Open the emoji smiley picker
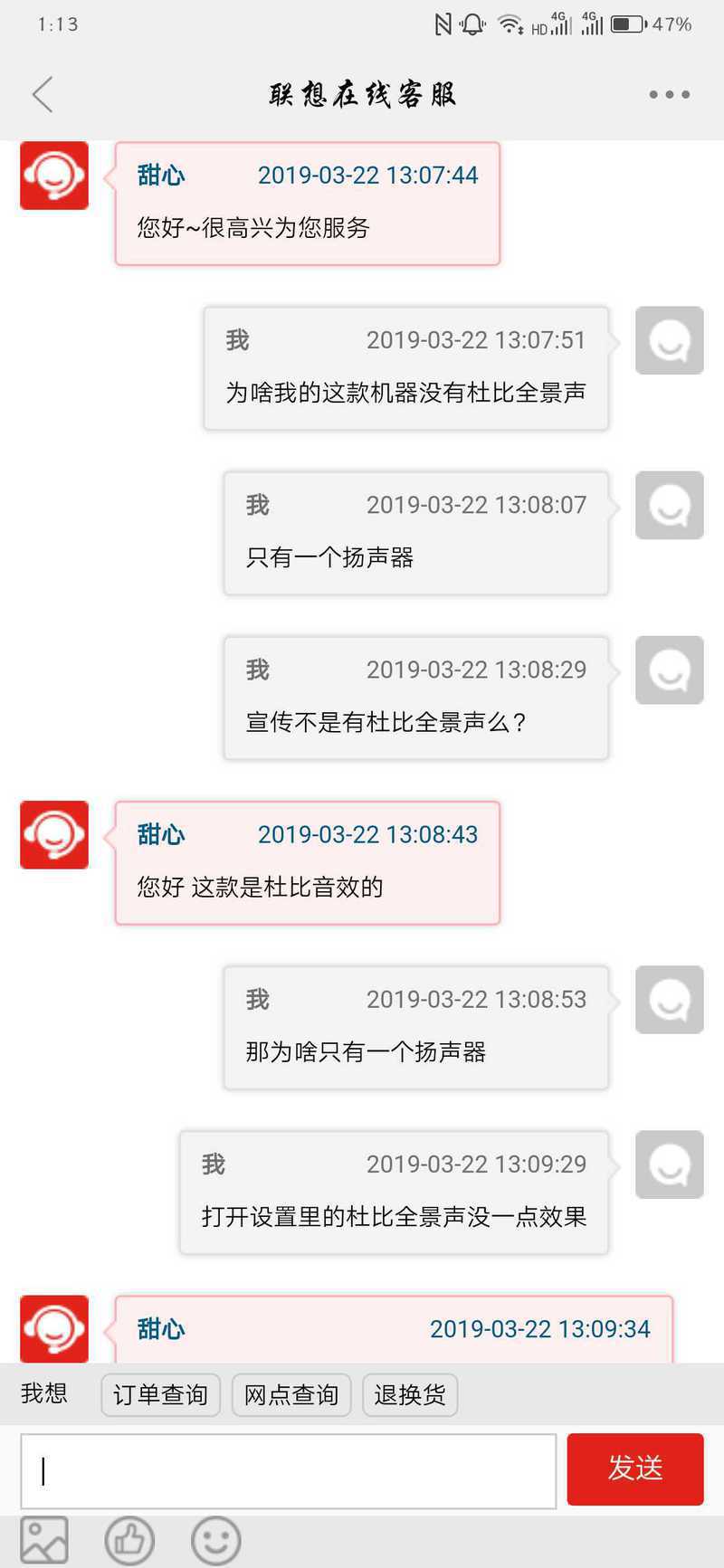 [215, 1540]
